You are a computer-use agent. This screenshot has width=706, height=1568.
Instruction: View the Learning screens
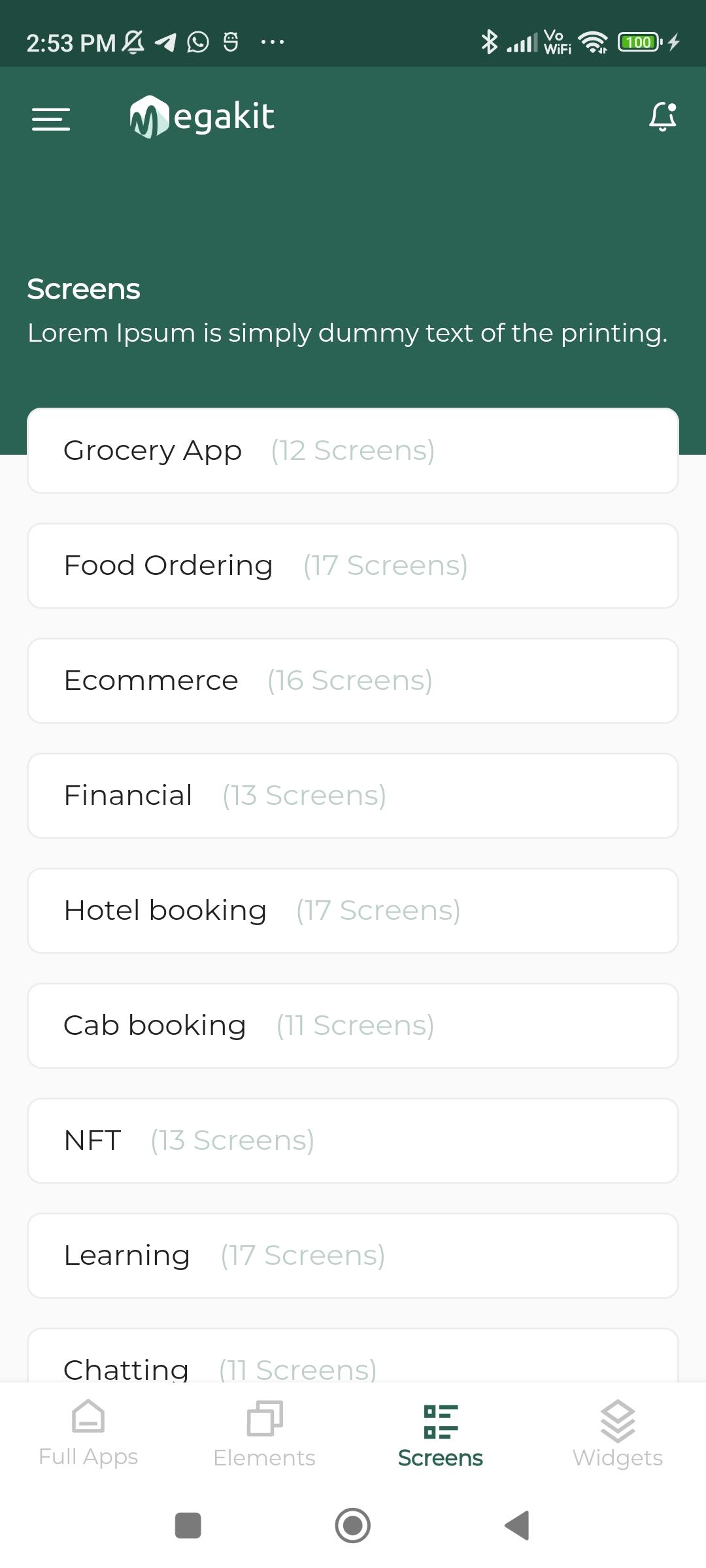coord(353,1256)
